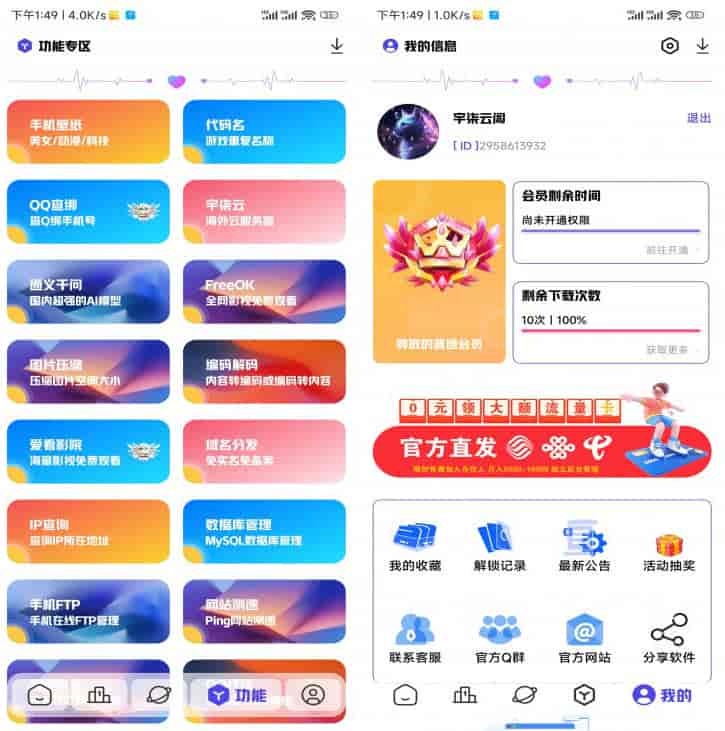Image resolution: width=725 pixels, height=731 pixels.
Task: View 解锁记录 unlock history
Action: tap(500, 548)
